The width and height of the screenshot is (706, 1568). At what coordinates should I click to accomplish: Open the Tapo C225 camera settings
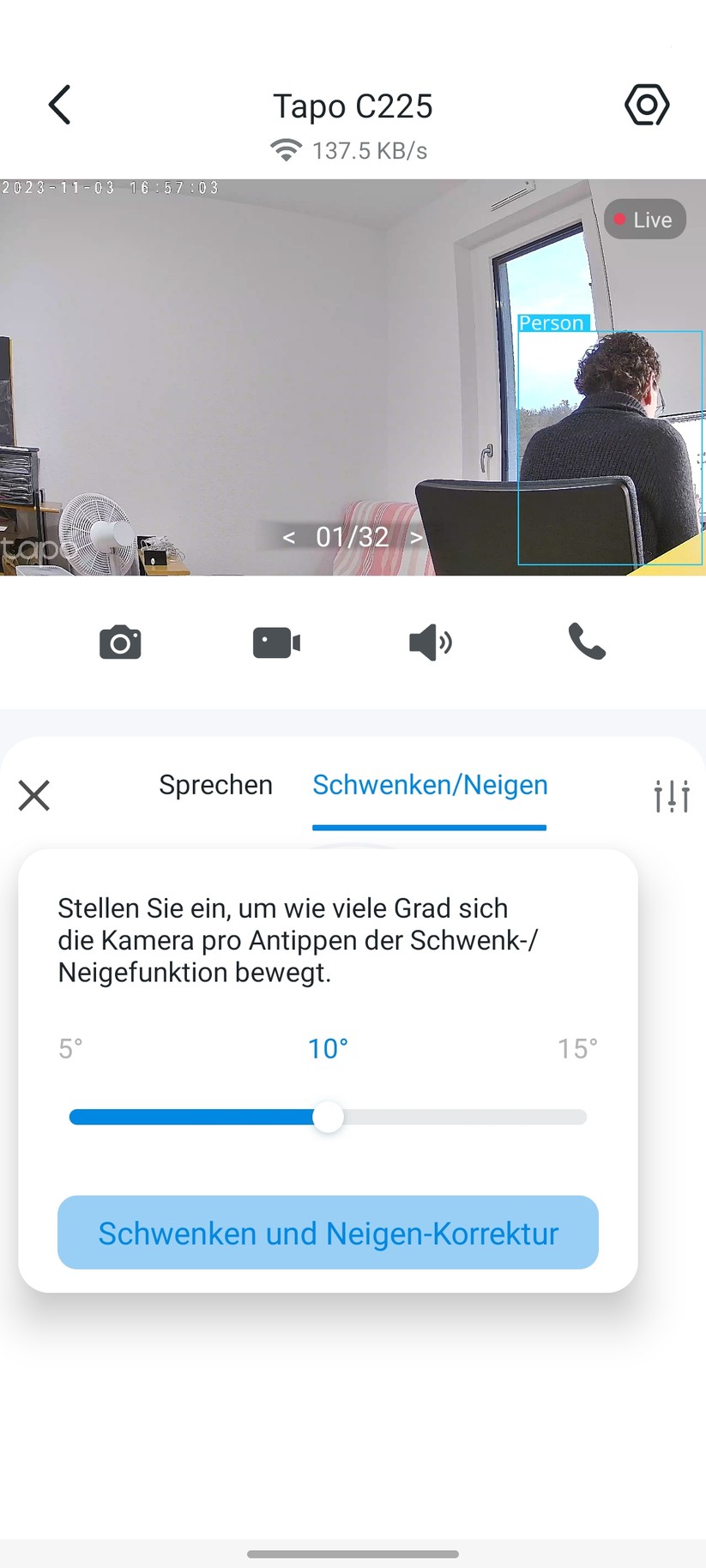pos(647,105)
